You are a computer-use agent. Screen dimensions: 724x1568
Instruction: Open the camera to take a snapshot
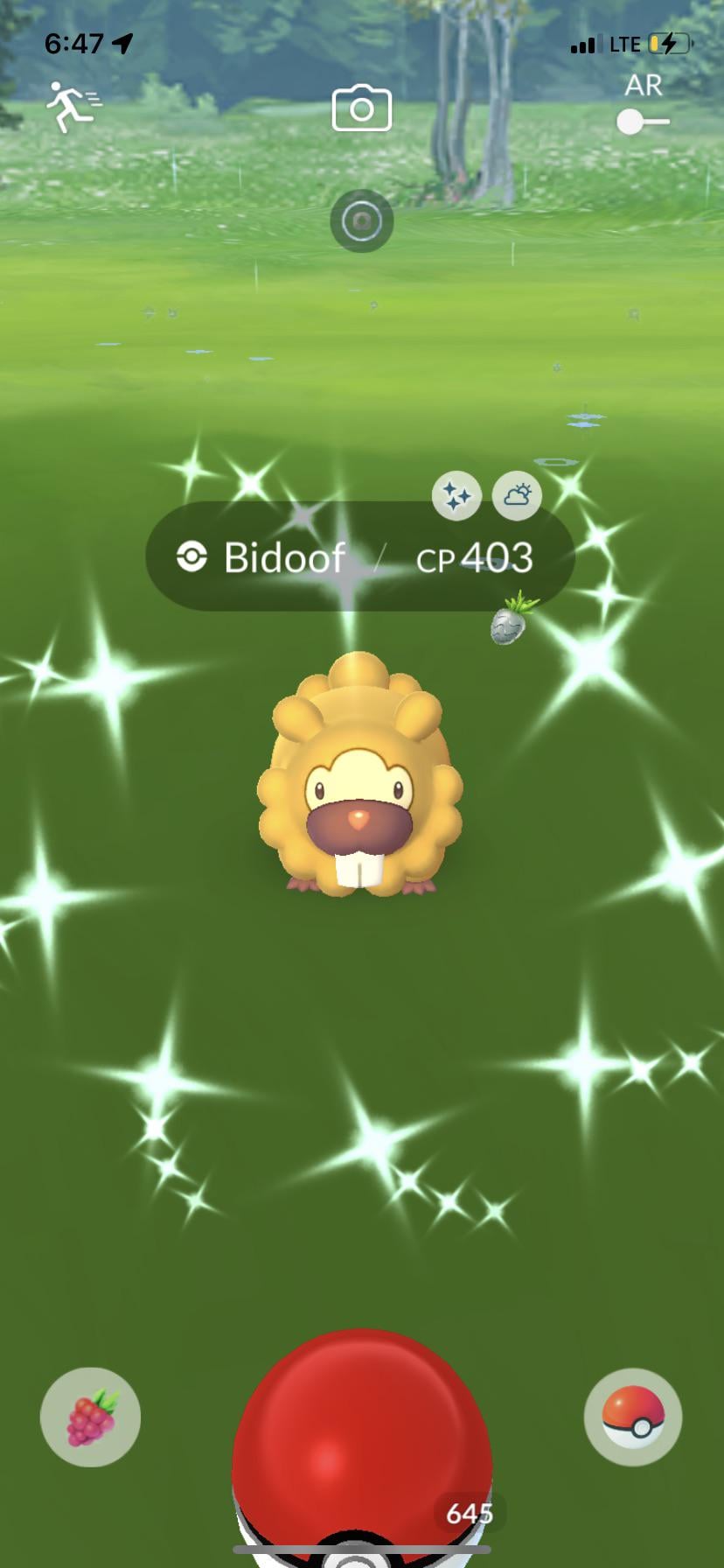click(361, 109)
